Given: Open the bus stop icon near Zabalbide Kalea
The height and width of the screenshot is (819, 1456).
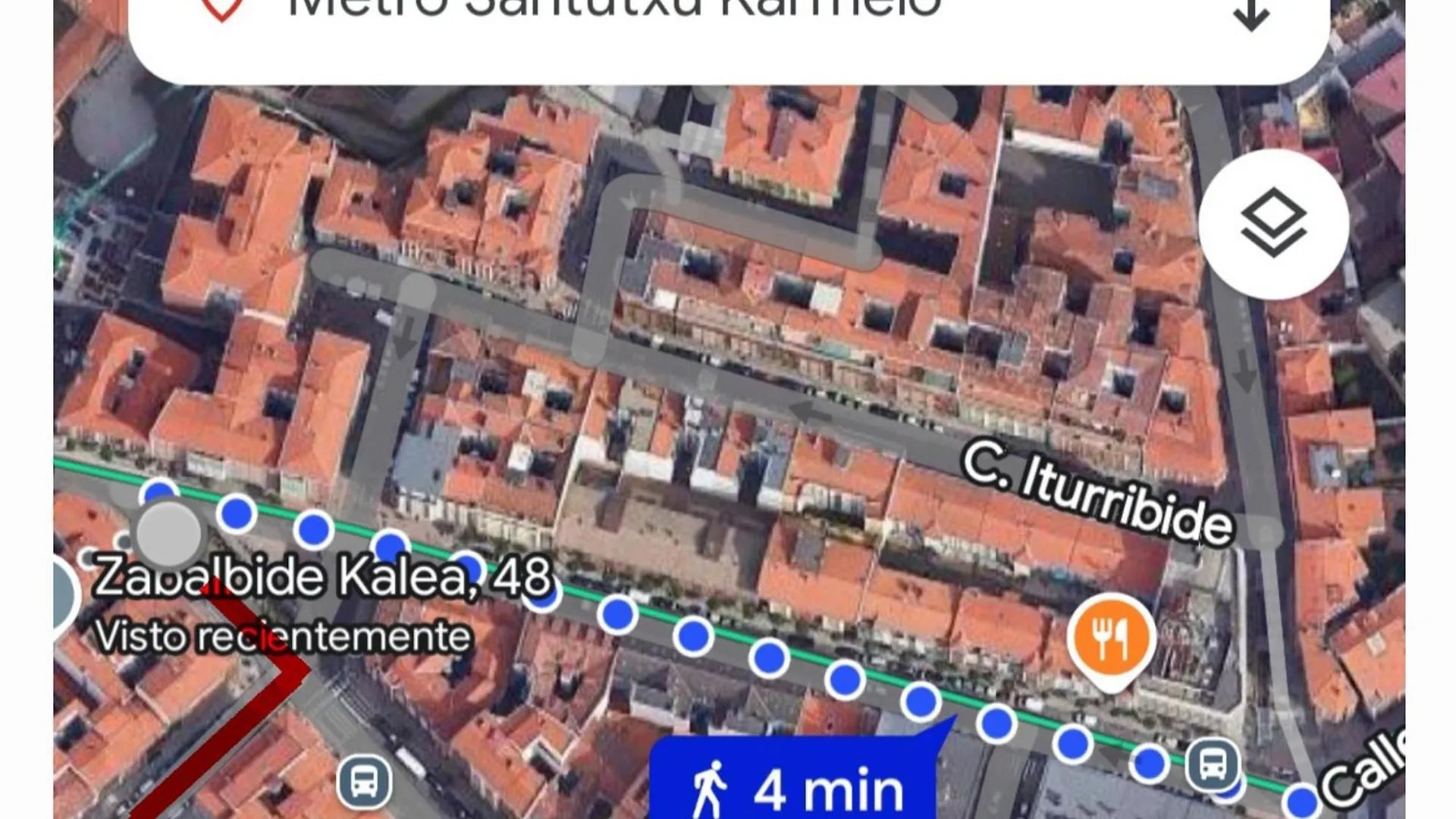Looking at the screenshot, I should [365, 781].
